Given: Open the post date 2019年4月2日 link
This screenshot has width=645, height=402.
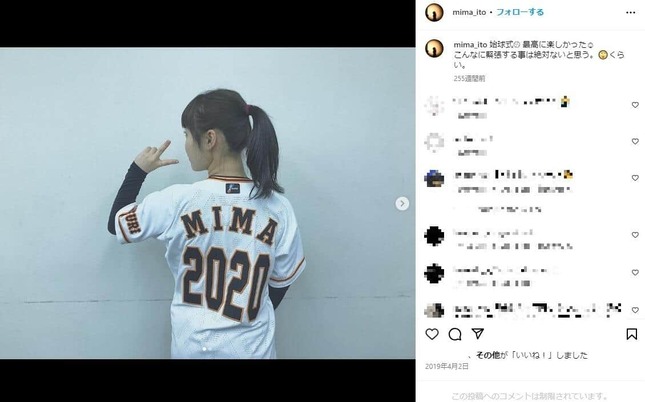Looking at the screenshot, I should (446, 368).
